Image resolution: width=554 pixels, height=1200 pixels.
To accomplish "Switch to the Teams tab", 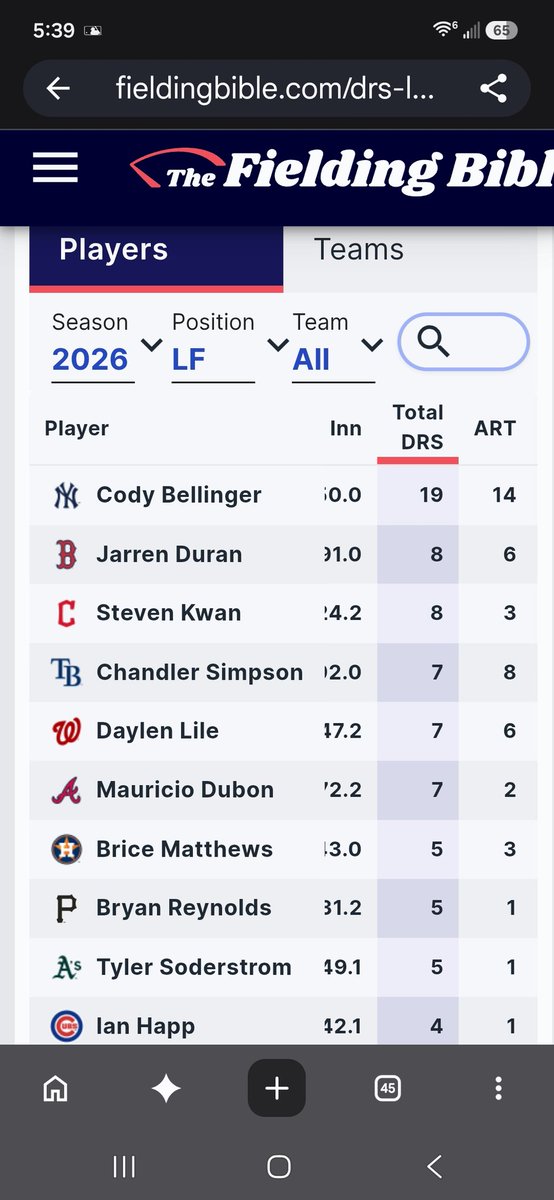I will point(359,250).
